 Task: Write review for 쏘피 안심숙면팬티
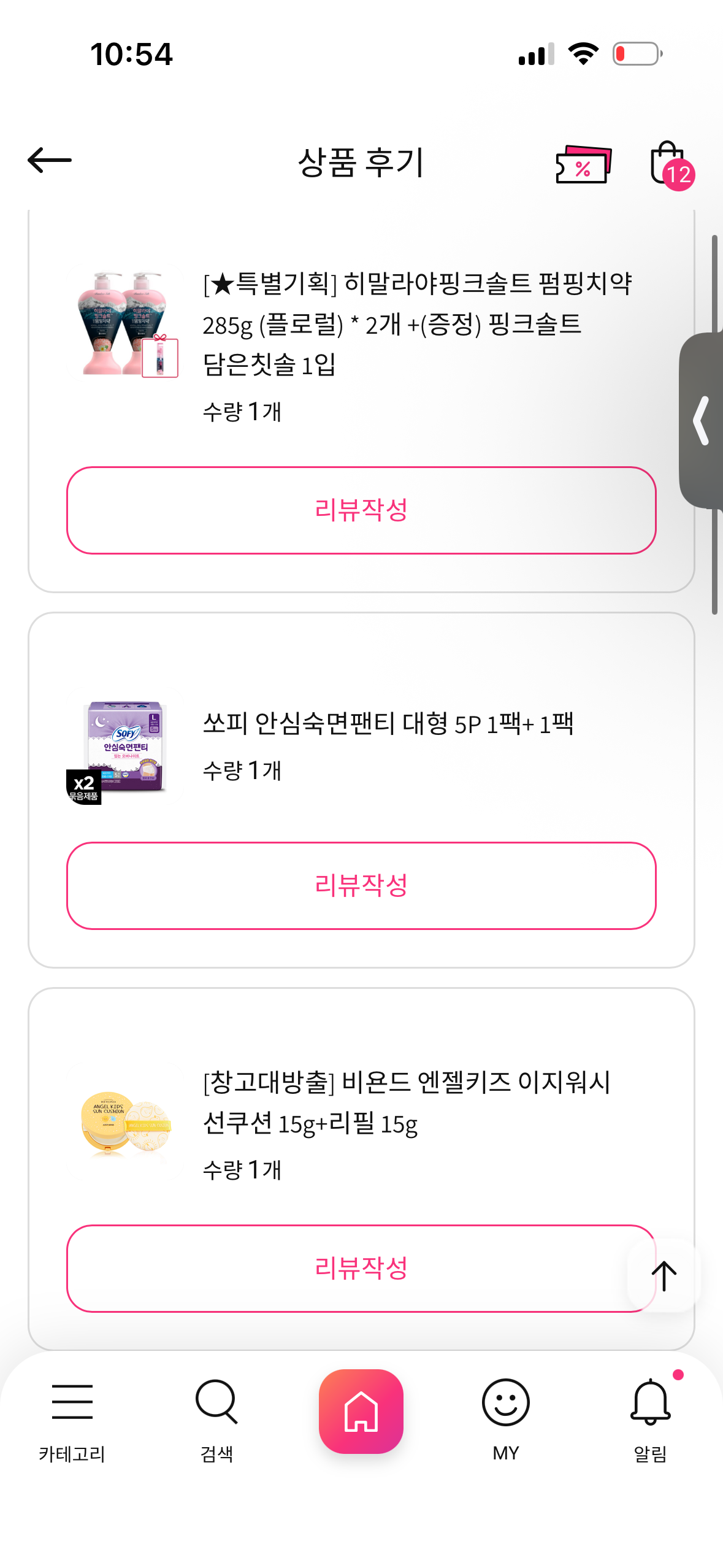[361, 886]
